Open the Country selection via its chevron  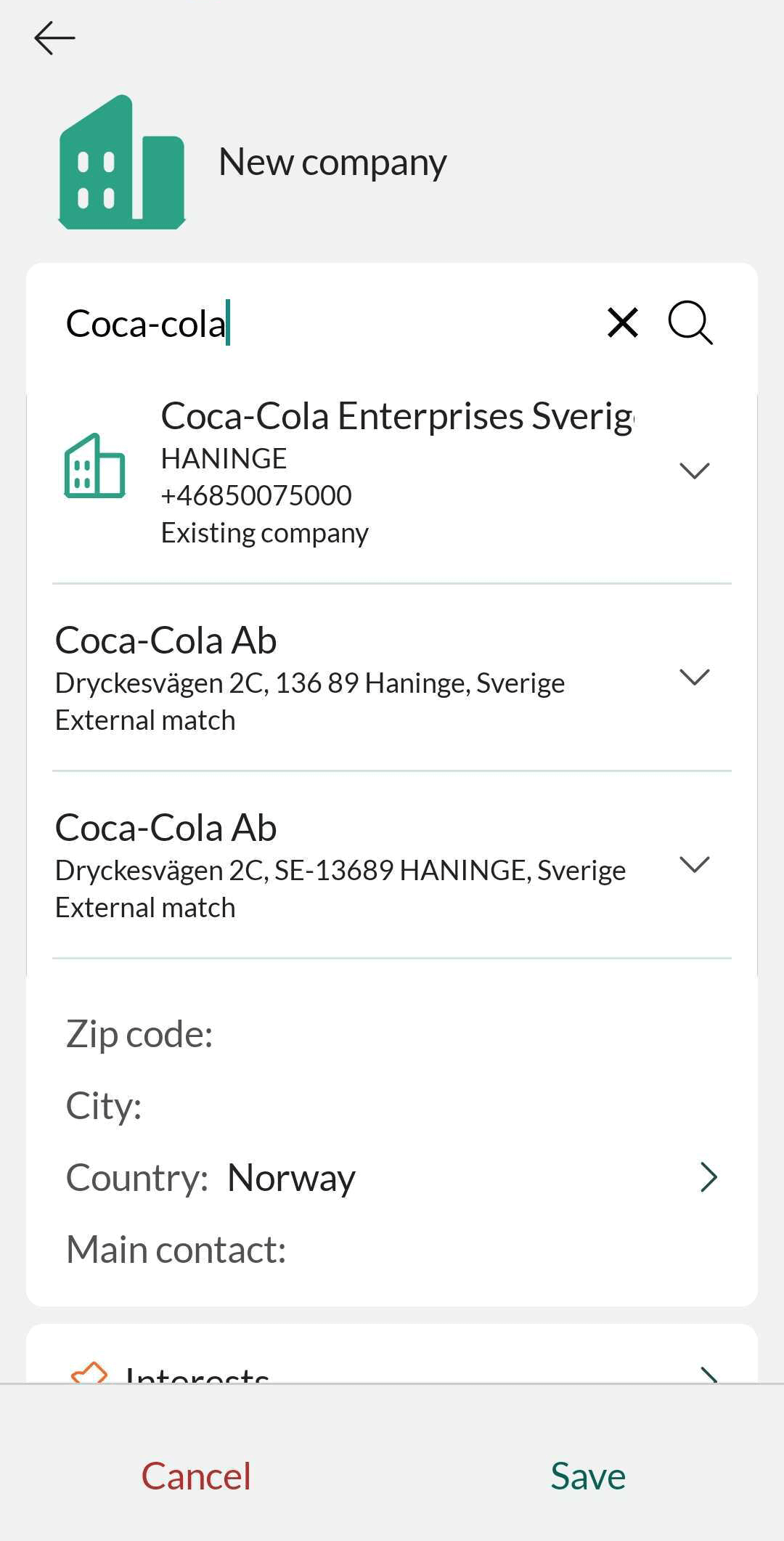[x=706, y=1177]
